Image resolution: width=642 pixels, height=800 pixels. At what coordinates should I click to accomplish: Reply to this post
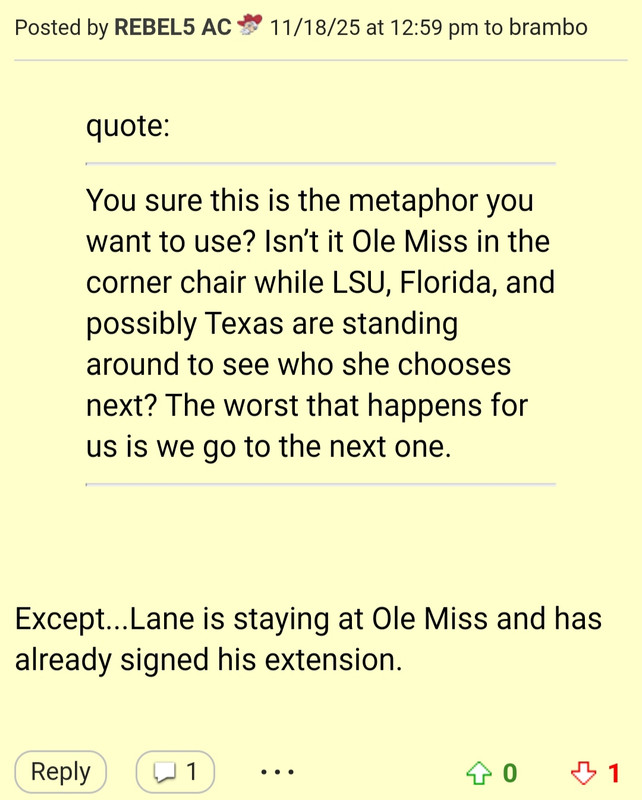pyautogui.click(x=60, y=772)
